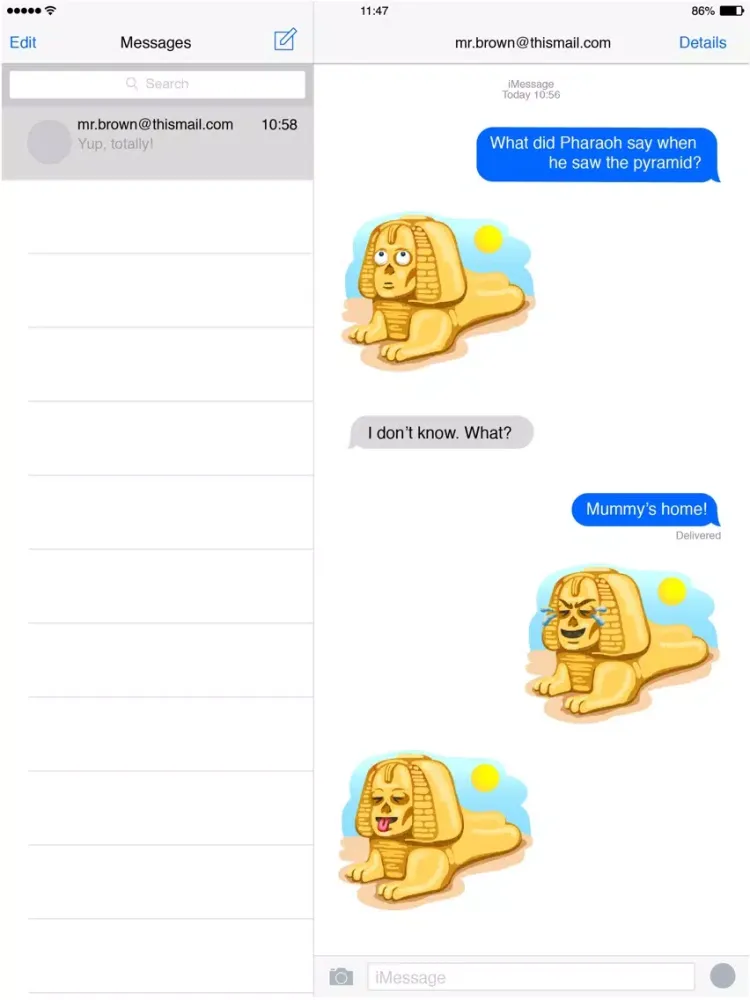Open the camera attachment icon

[341, 977]
